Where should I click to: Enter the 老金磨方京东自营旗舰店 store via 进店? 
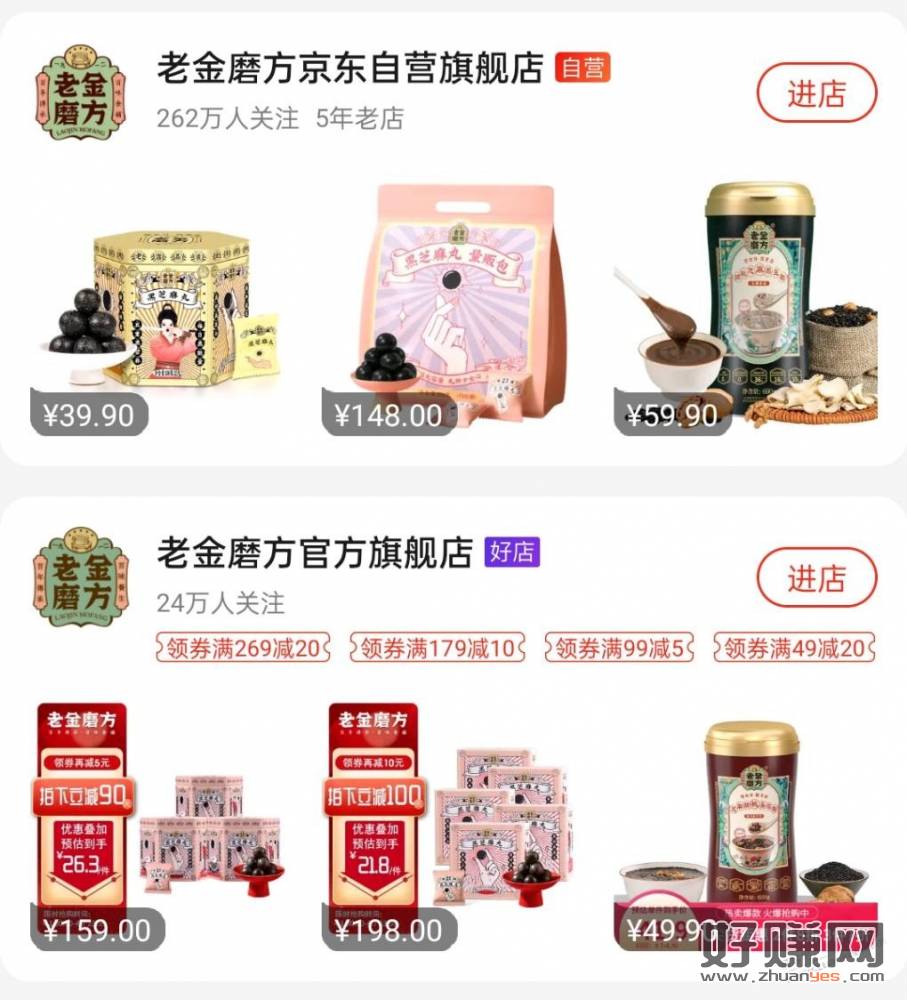click(x=816, y=93)
